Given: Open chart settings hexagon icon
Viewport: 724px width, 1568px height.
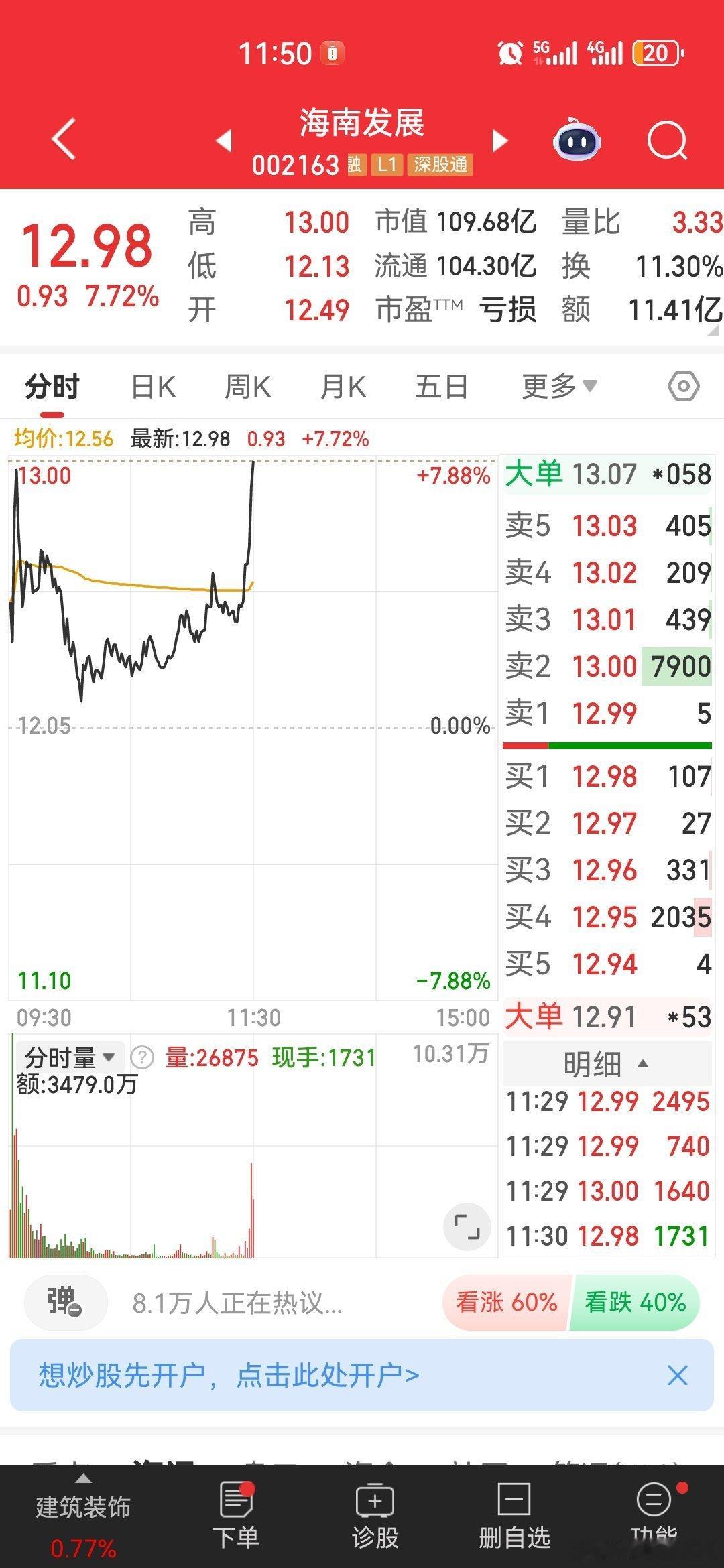Looking at the screenshot, I should (683, 387).
